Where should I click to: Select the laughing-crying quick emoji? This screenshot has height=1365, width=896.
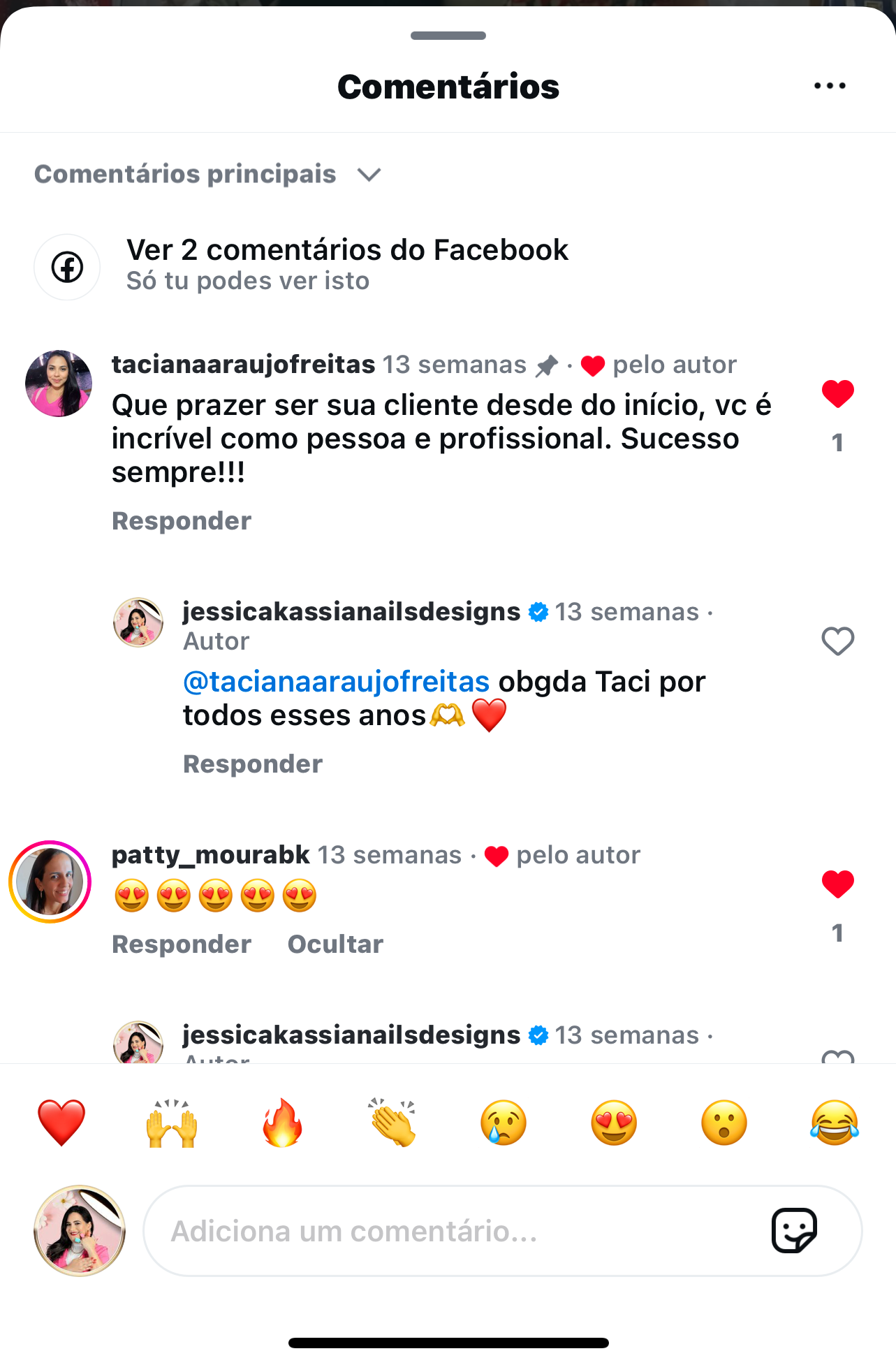point(835,1123)
